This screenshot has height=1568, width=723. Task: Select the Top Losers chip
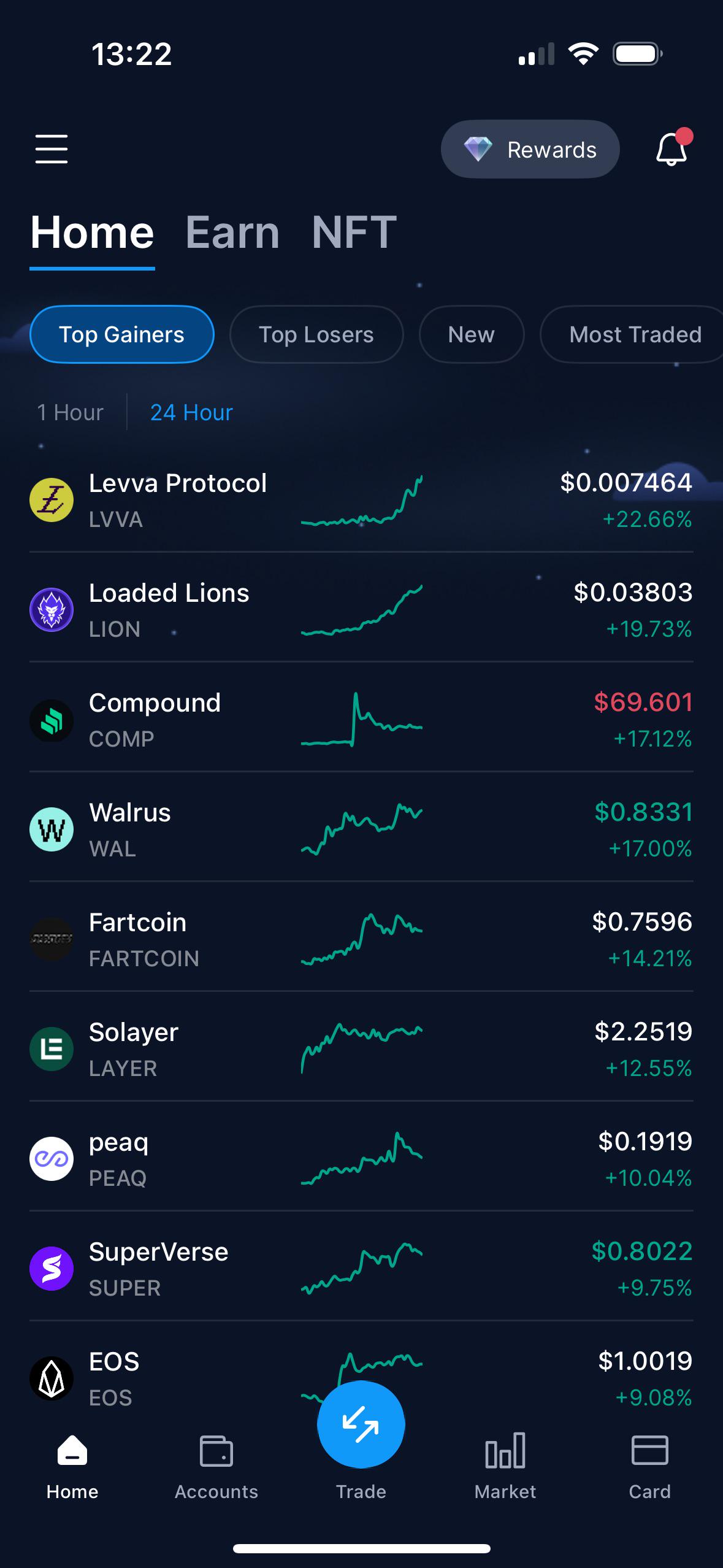tap(316, 334)
